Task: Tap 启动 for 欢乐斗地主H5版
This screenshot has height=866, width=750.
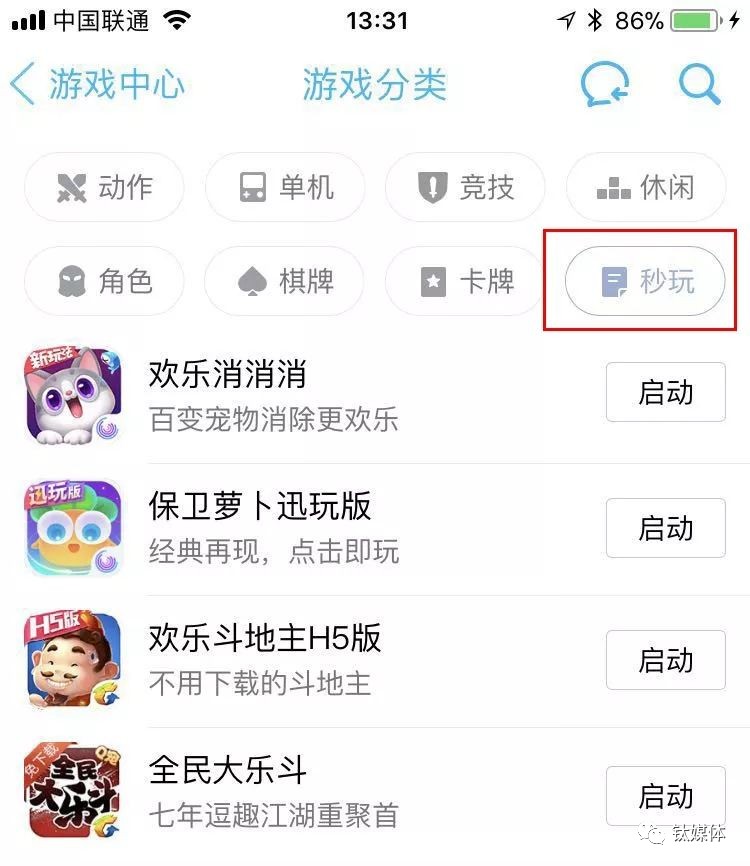Action: (x=665, y=660)
